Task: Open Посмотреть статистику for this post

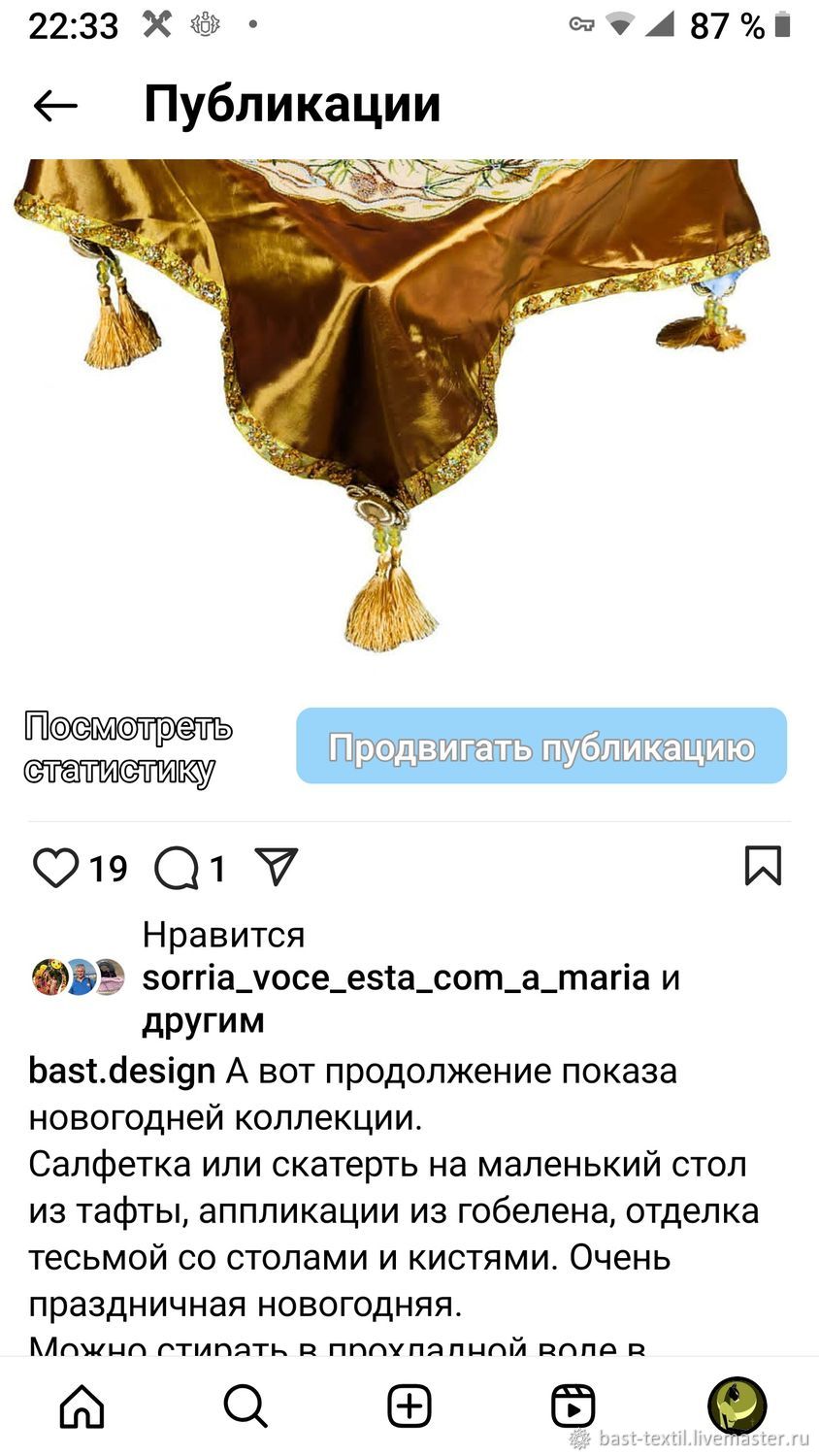Action: [128, 747]
